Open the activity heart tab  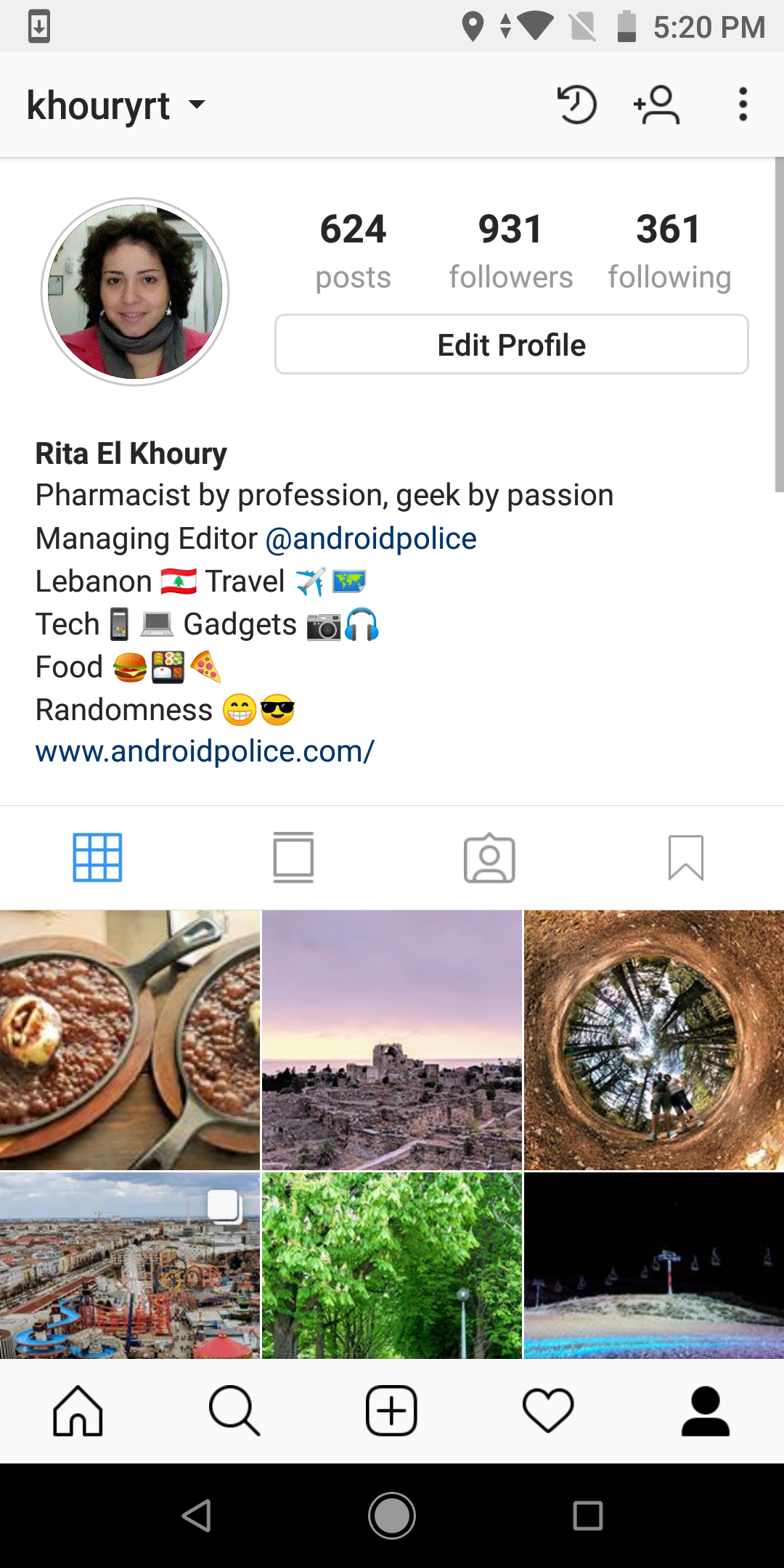pyautogui.click(x=548, y=1411)
